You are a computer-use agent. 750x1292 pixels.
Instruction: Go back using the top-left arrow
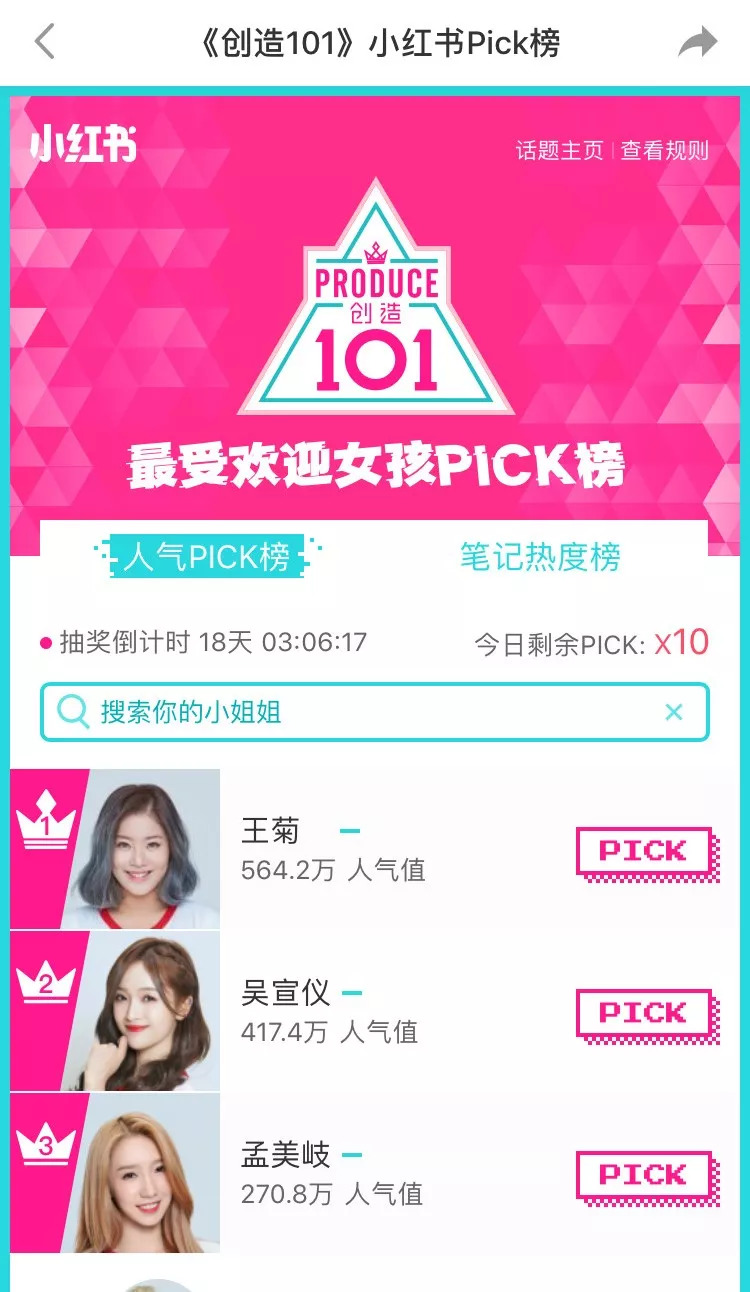tap(45, 42)
